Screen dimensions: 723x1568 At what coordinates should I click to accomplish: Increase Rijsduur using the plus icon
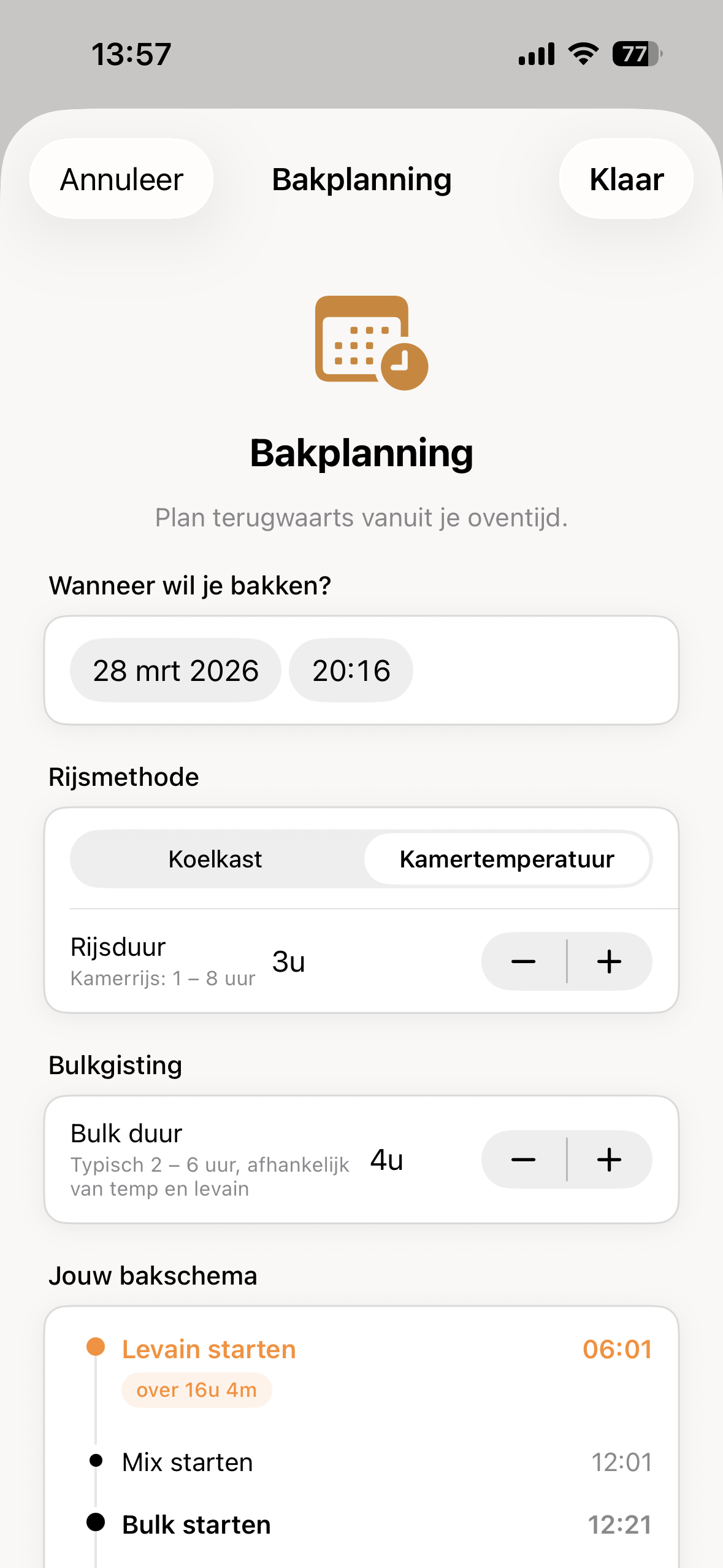(x=609, y=961)
